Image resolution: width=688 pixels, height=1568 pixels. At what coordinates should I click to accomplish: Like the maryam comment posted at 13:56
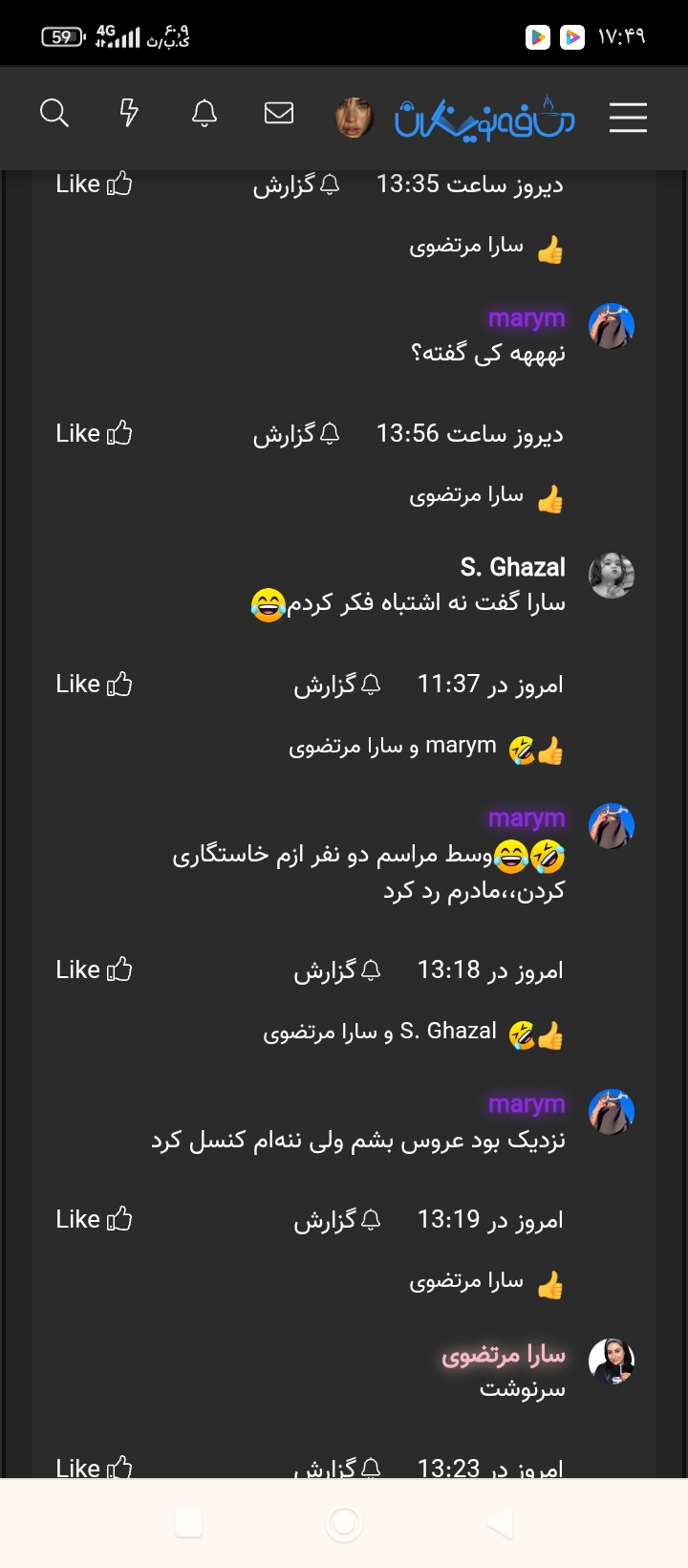(94, 433)
